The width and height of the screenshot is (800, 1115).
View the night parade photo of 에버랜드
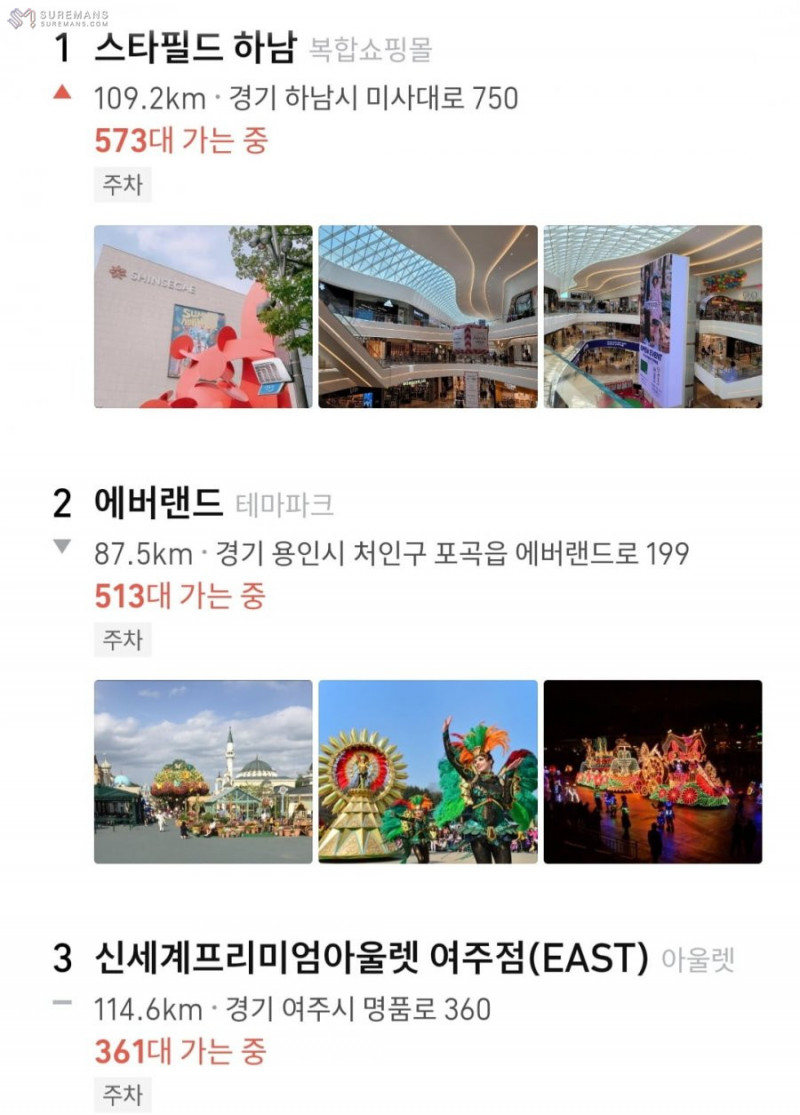click(x=653, y=772)
